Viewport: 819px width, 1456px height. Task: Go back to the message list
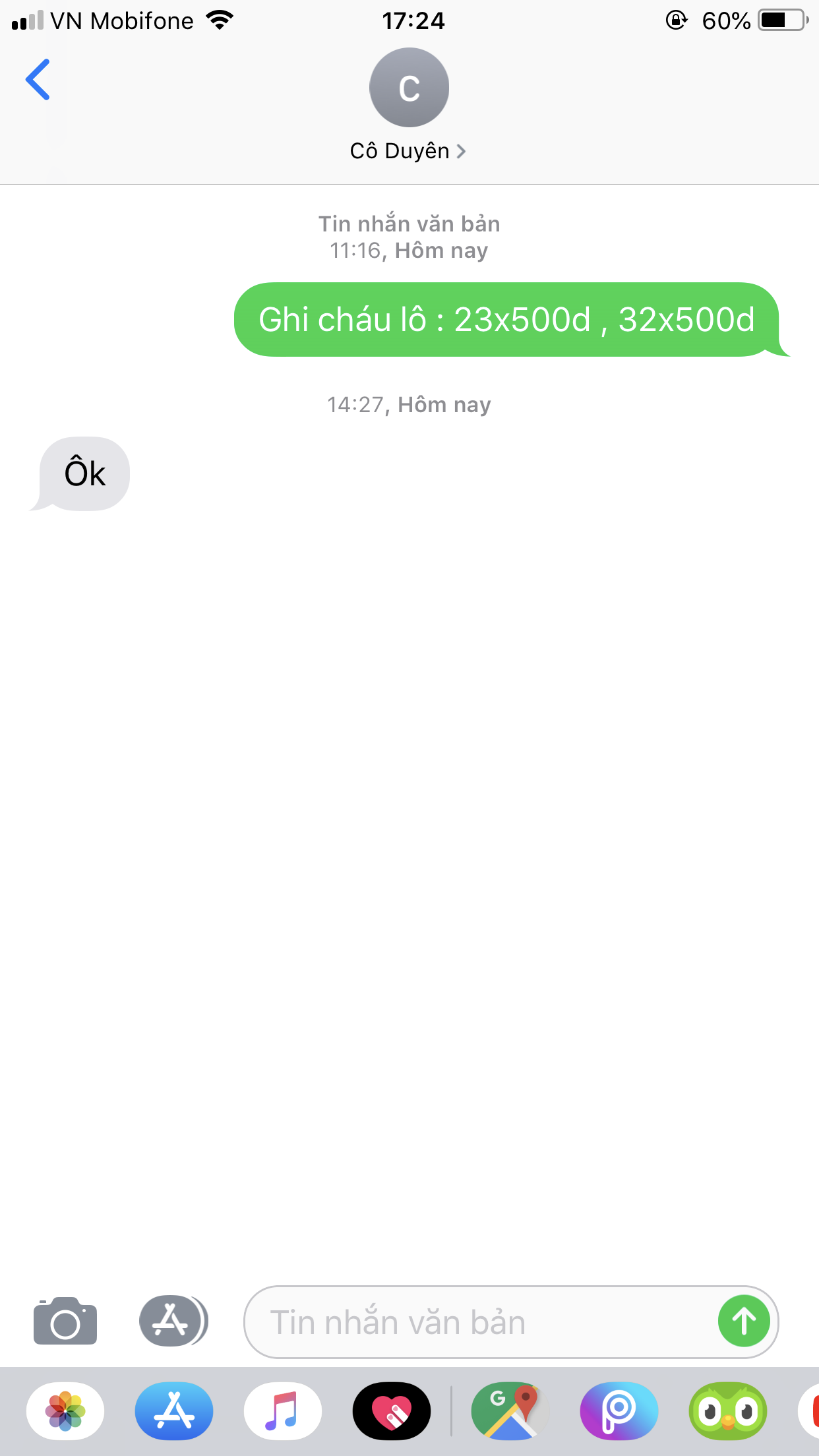38,80
